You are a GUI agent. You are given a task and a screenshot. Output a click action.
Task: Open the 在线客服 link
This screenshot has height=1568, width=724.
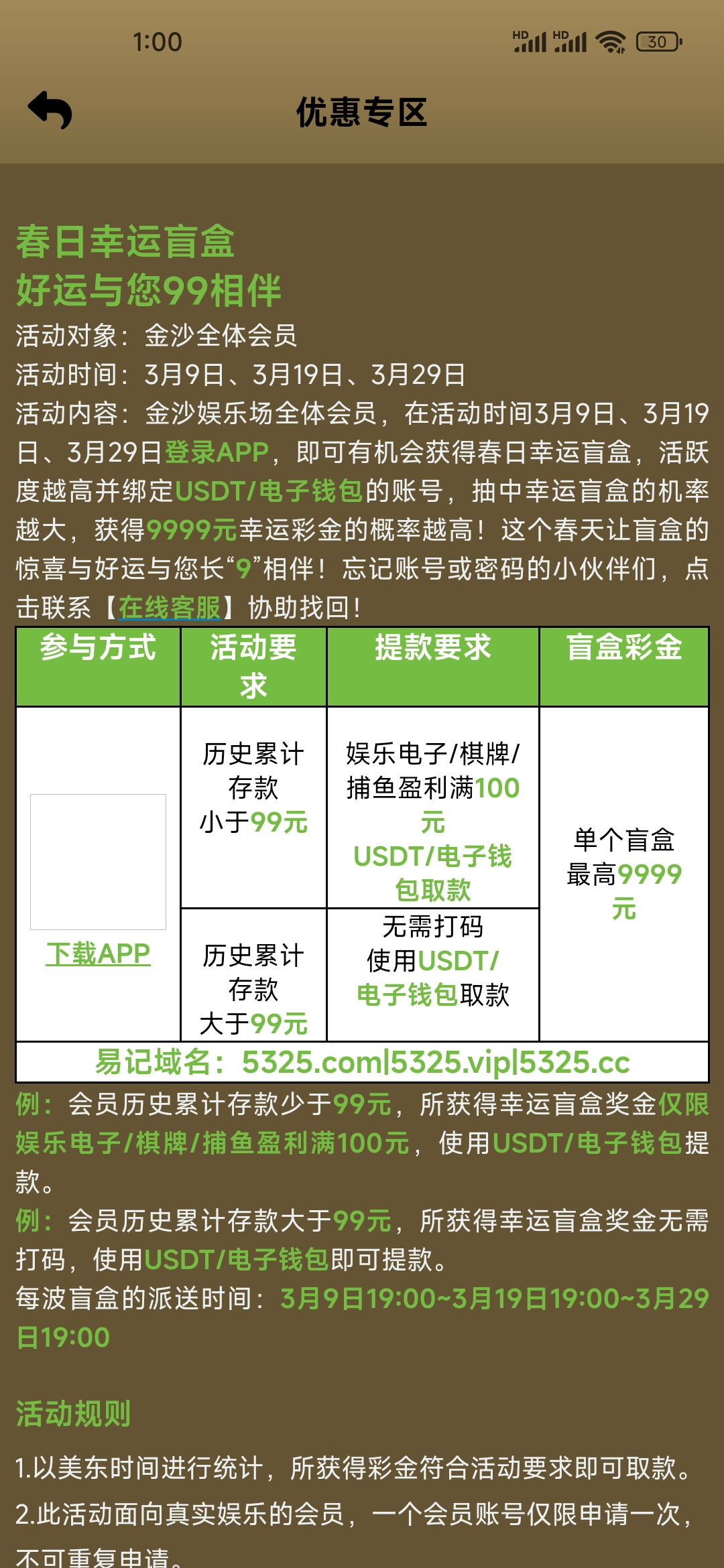[170, 608]
